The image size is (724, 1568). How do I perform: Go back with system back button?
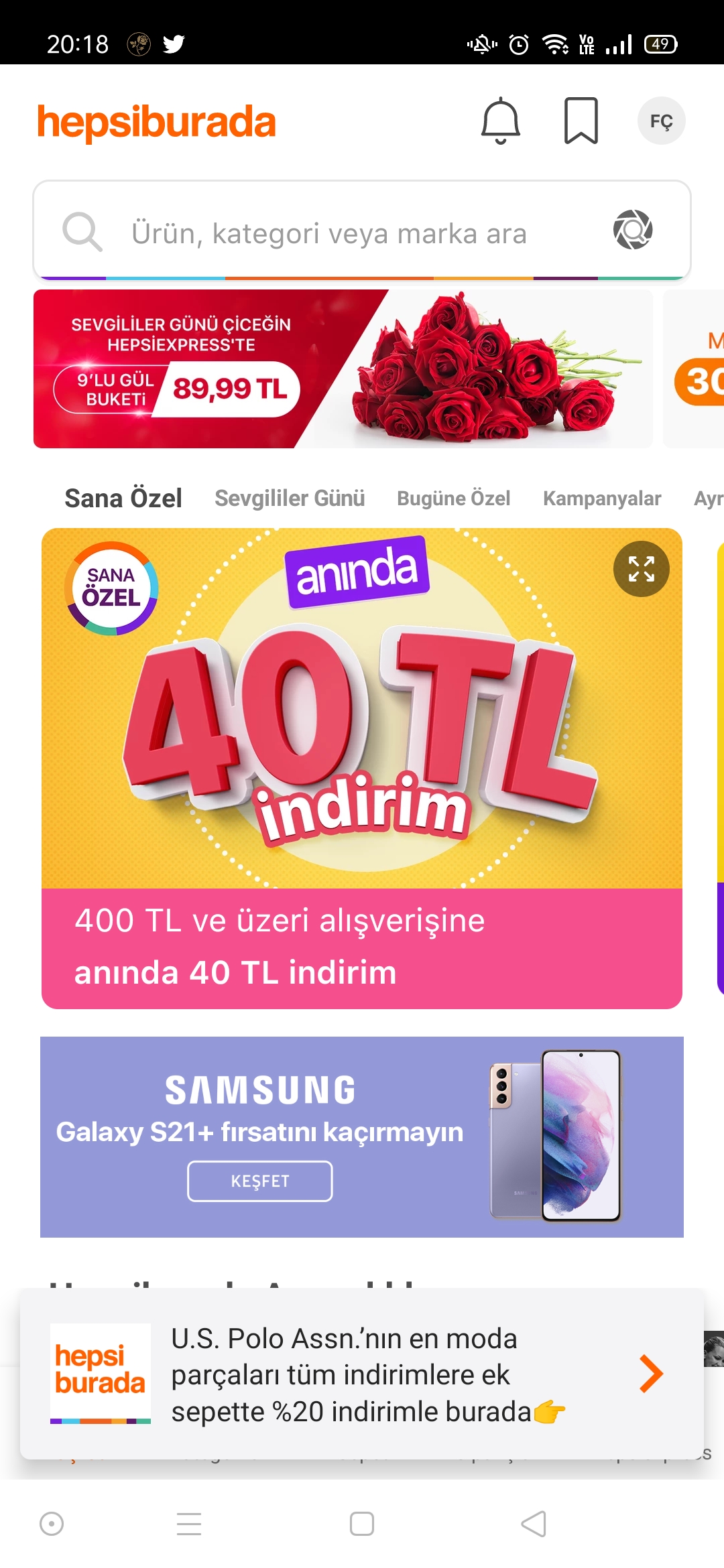534,1524
